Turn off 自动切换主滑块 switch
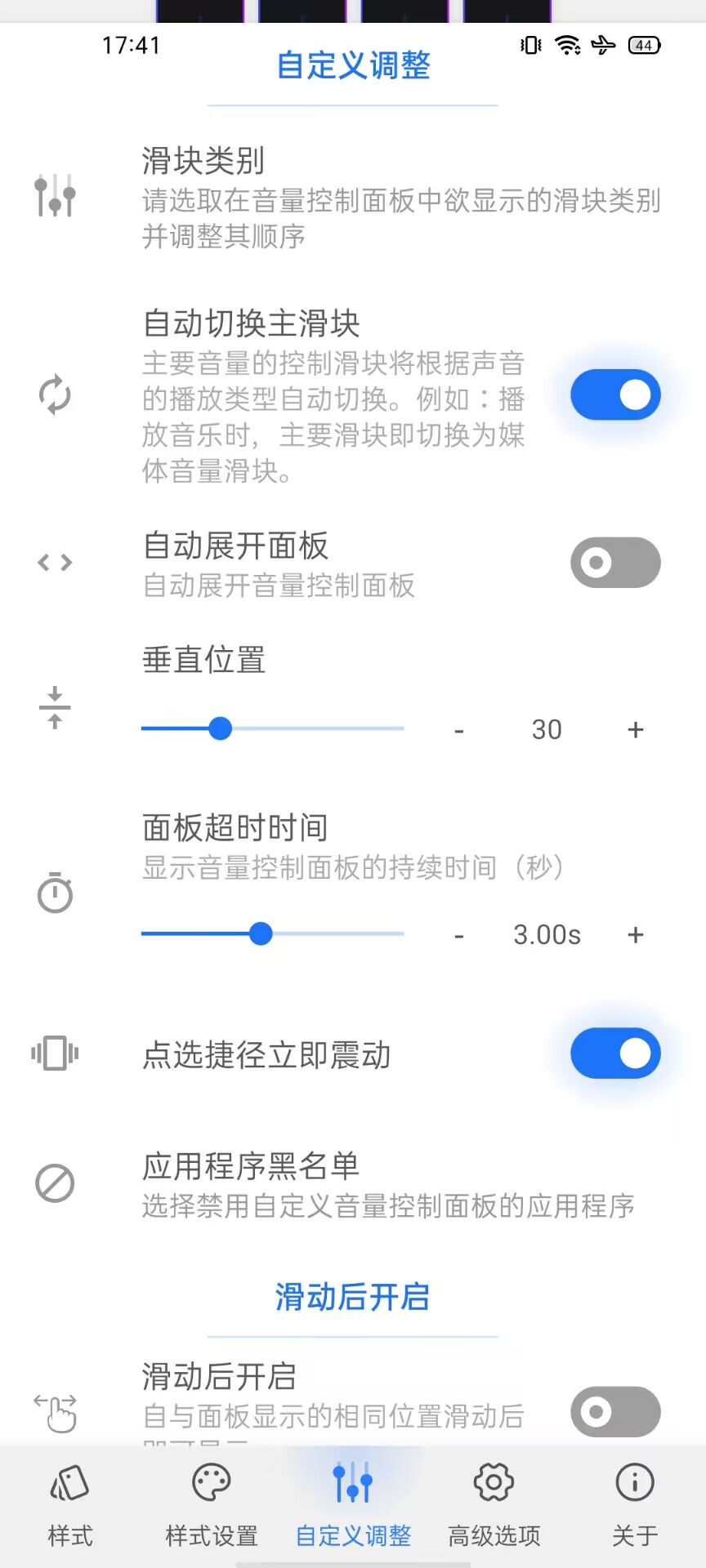Viewport: 706px width, 1568px height. tap(615, 395)
